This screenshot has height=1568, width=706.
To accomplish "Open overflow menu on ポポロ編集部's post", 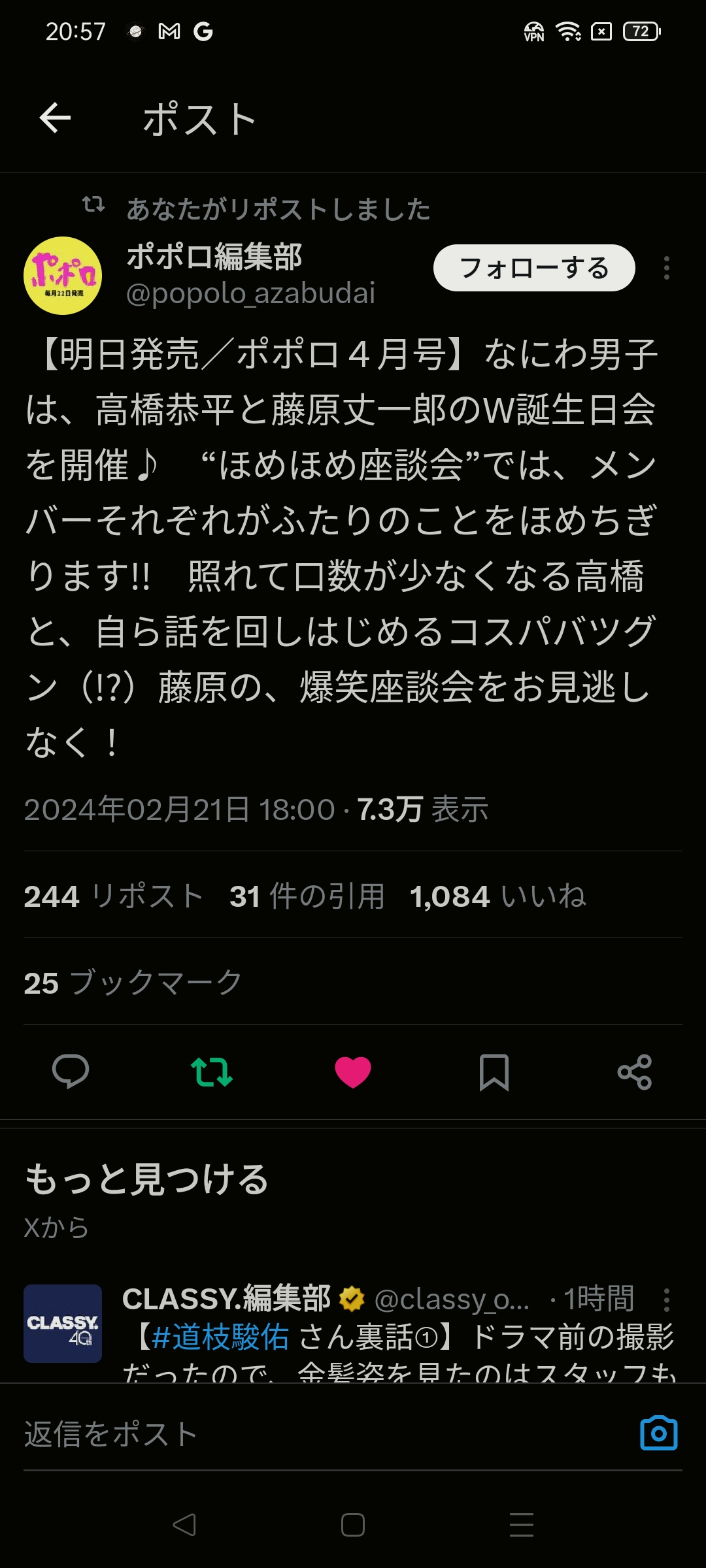I will [x=666, y=268].
